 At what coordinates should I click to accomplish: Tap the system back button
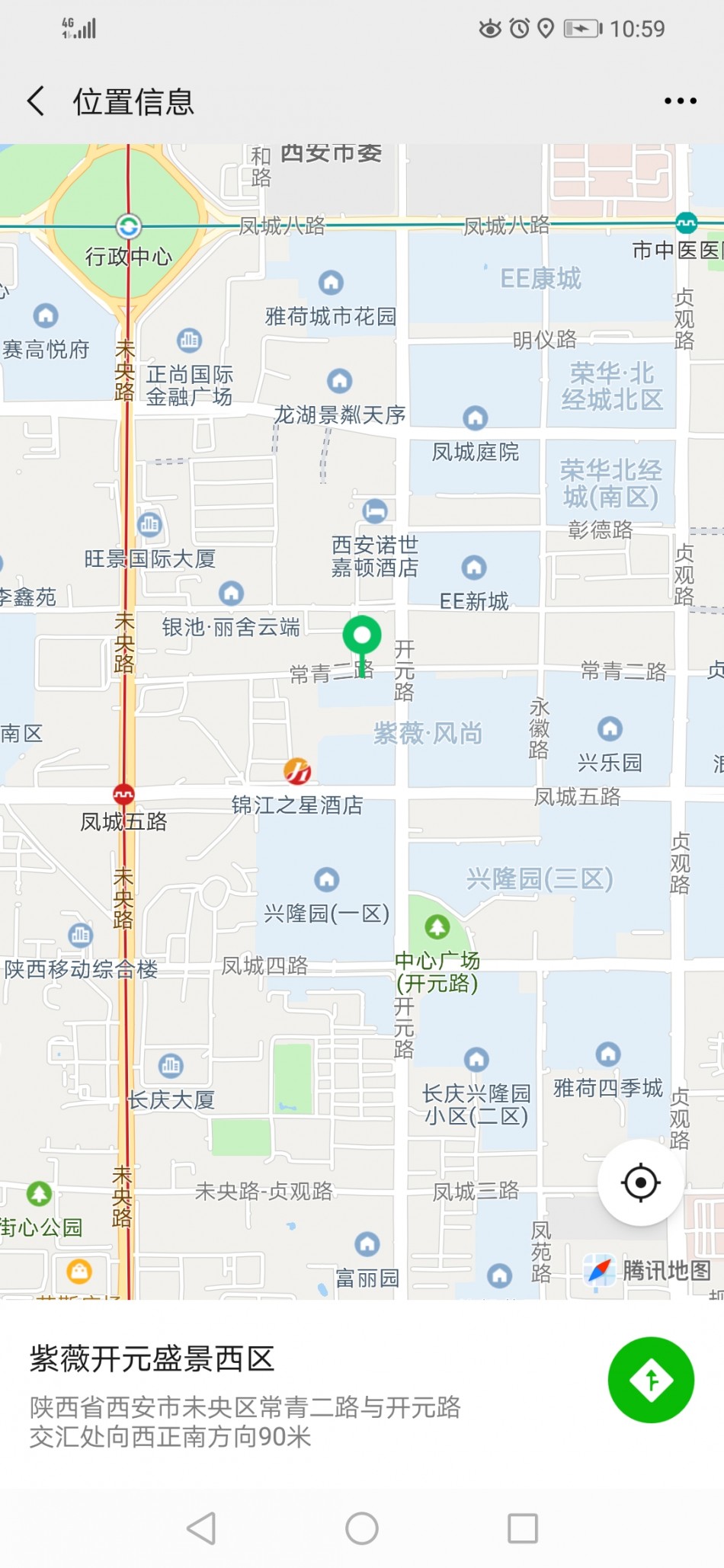point(202,1528)
